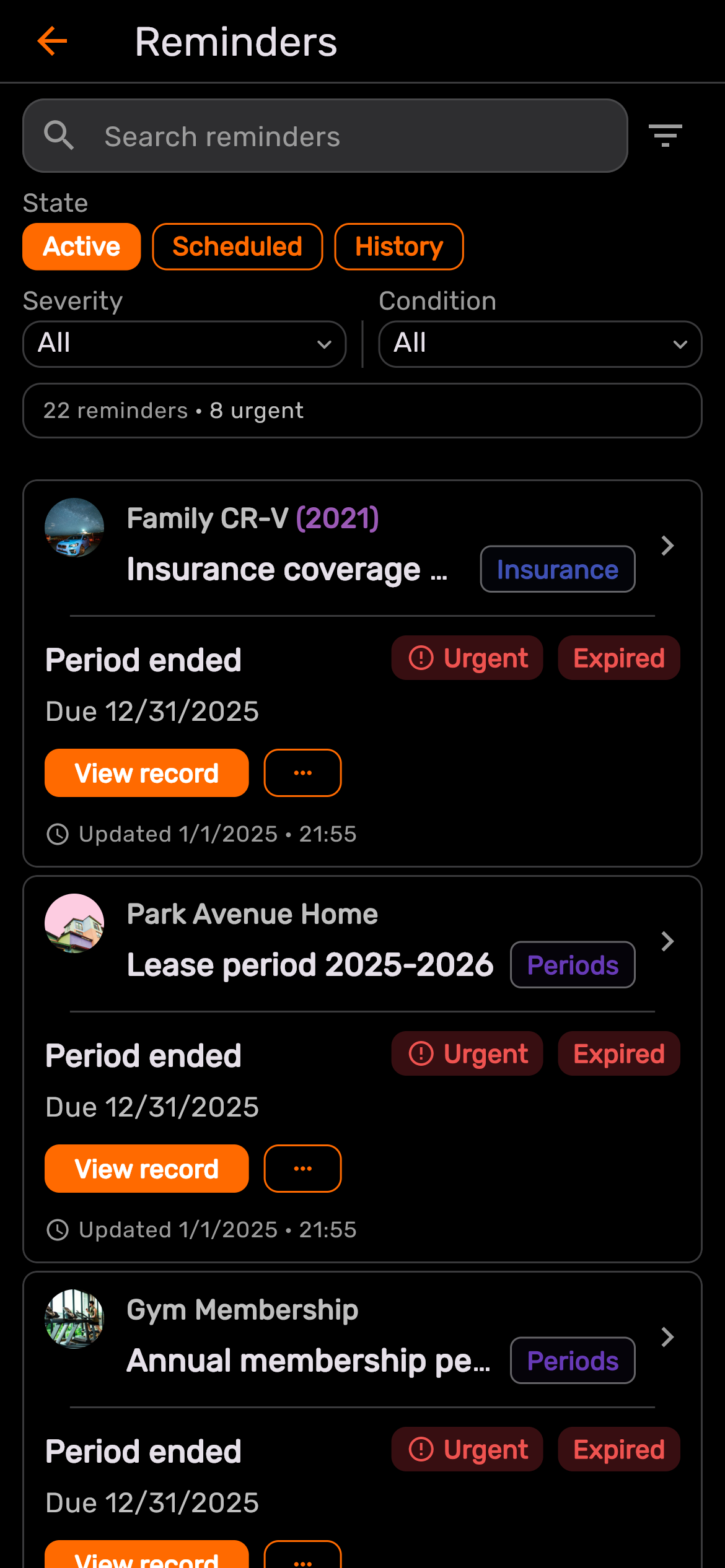Tap the Search reminders field
725x1568 pixels.
coord(325,136)
